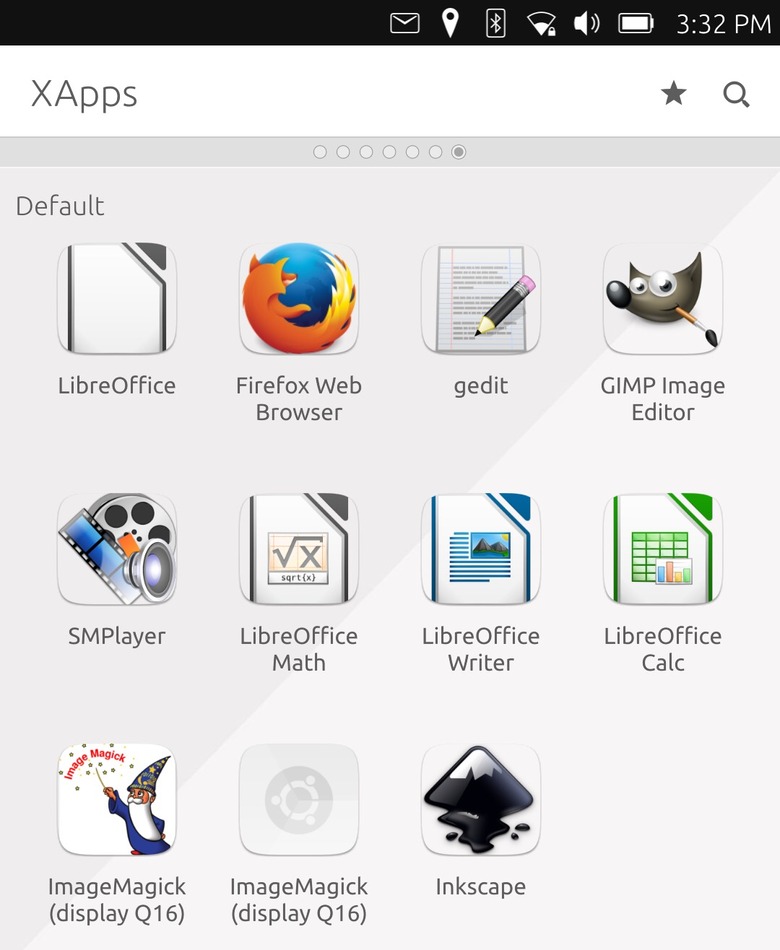Open LibreOffice Calc
780x950 pixels.
[663, 549]
